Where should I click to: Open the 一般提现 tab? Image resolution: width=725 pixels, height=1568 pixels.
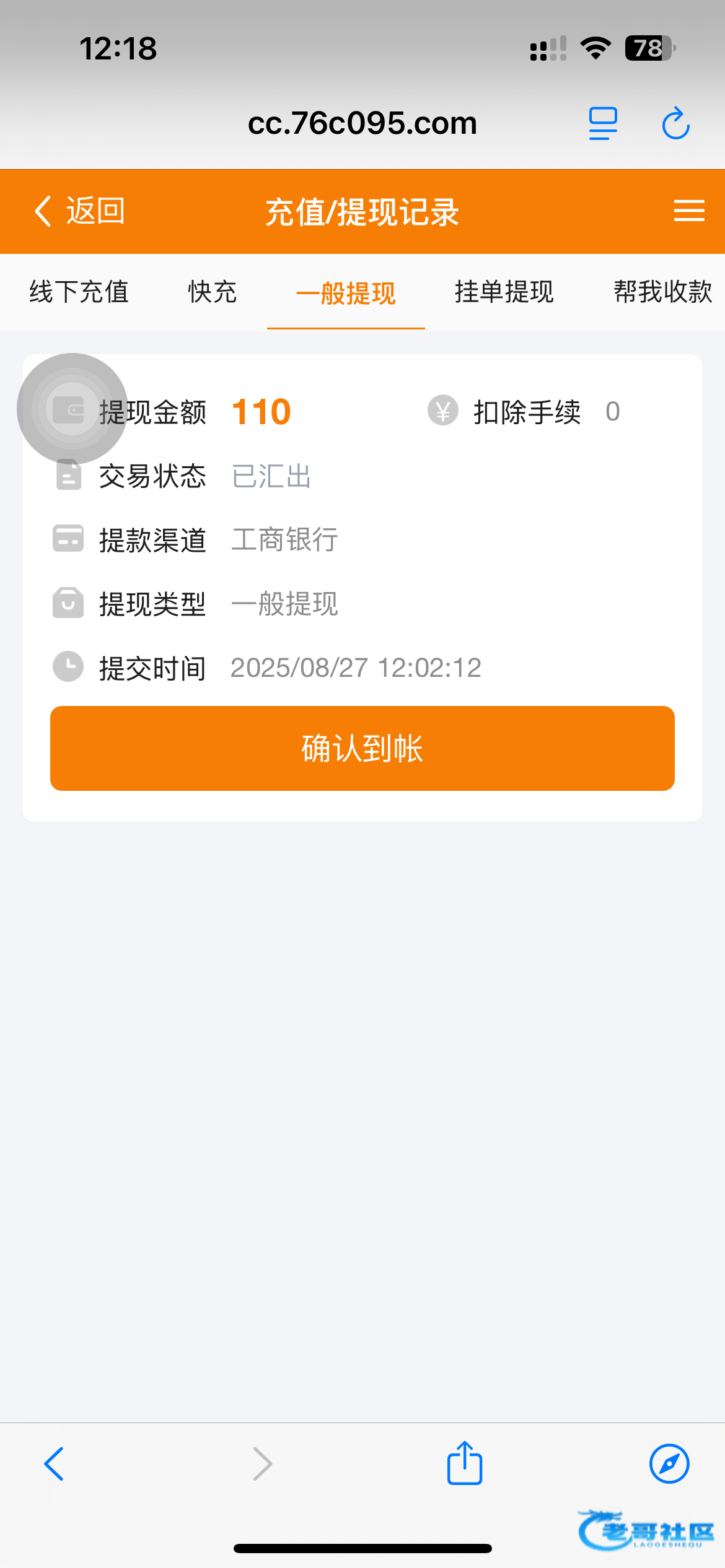pos(346,294)
